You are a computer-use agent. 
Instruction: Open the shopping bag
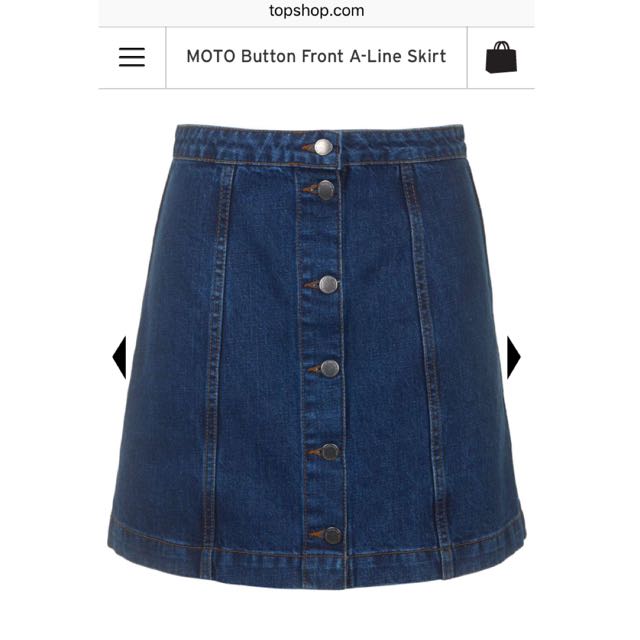pyautogui.click(x=501, y=57)
